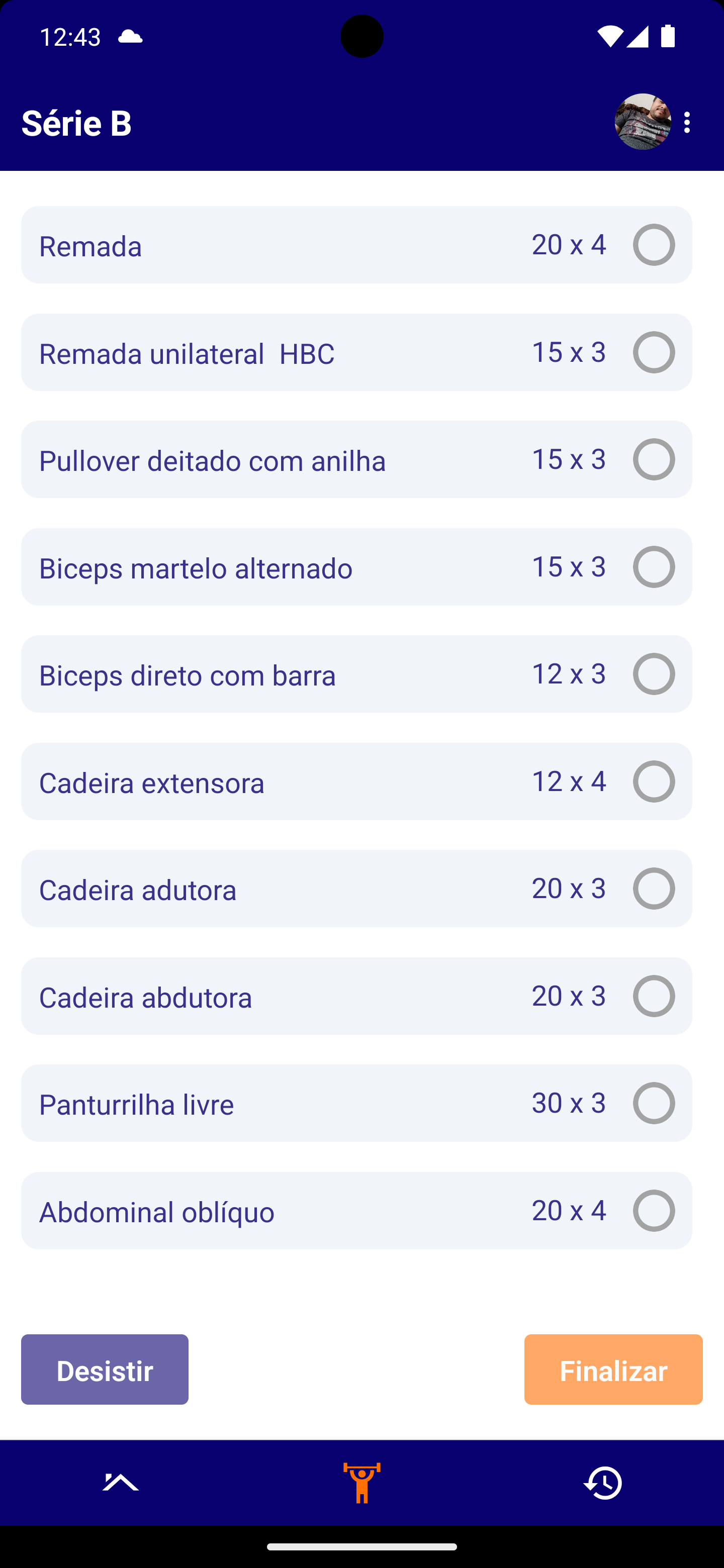Toggle completion for Biceps martelo alternado
The width and height of the screenshot is (724, 1568).
(x=654, y=567)
